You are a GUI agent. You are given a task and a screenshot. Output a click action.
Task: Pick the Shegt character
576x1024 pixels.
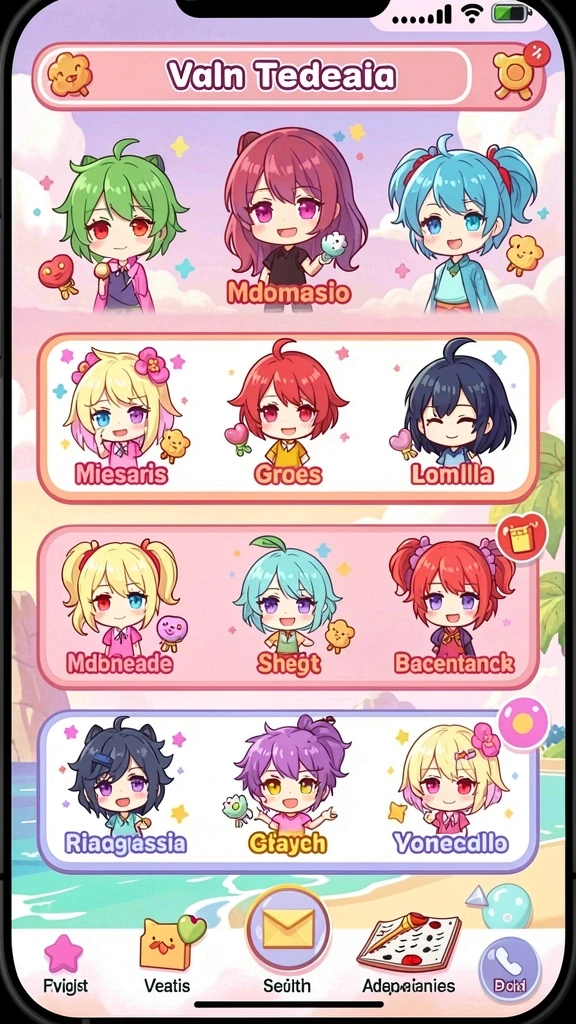coord(289,605)
